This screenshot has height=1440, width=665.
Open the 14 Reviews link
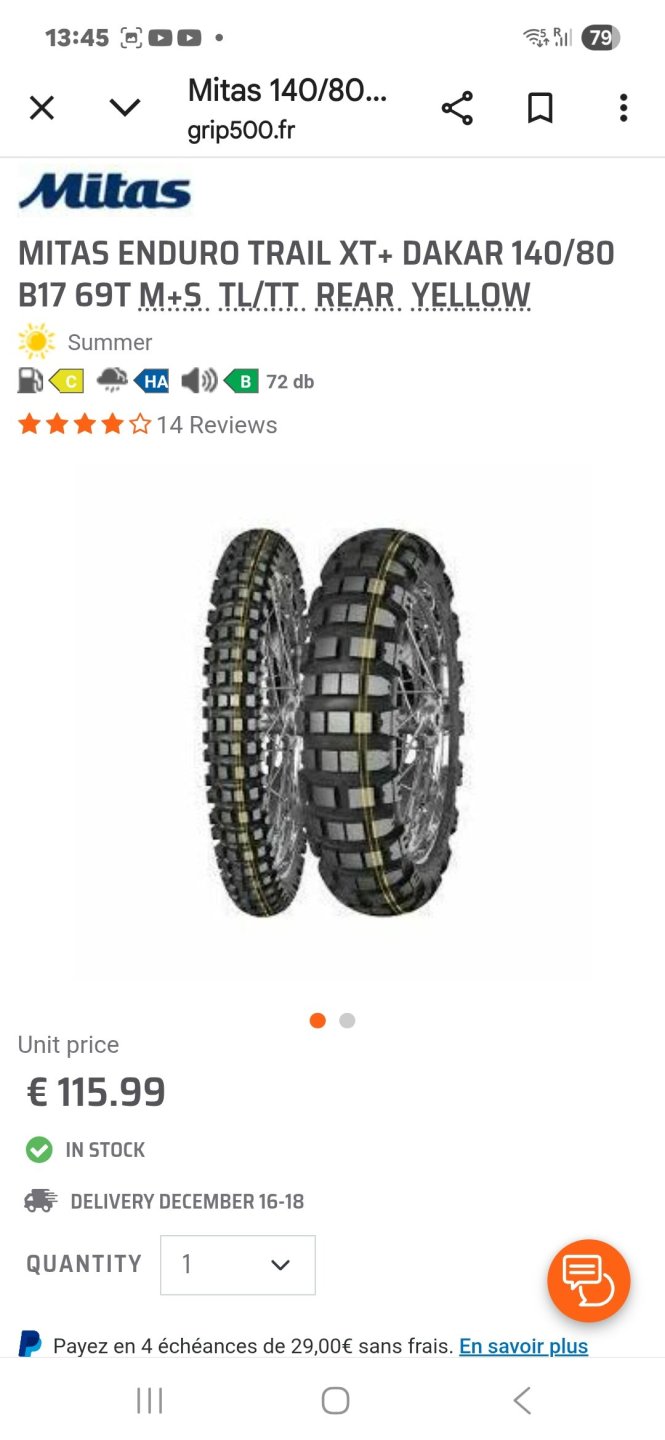point(216,425)
